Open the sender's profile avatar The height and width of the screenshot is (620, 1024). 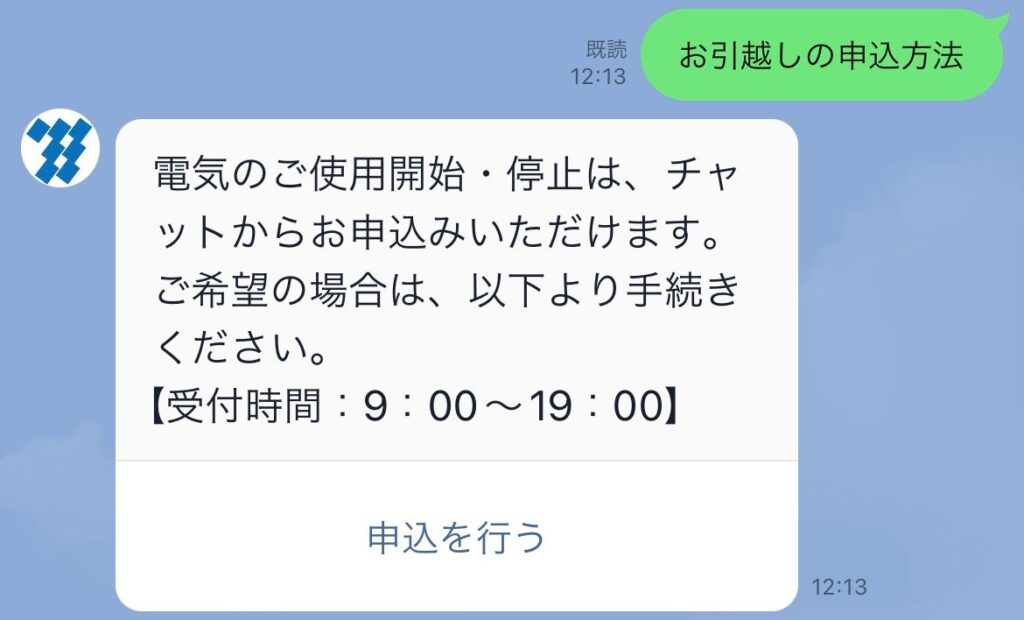pyautogui.click(x=60, y=147)
